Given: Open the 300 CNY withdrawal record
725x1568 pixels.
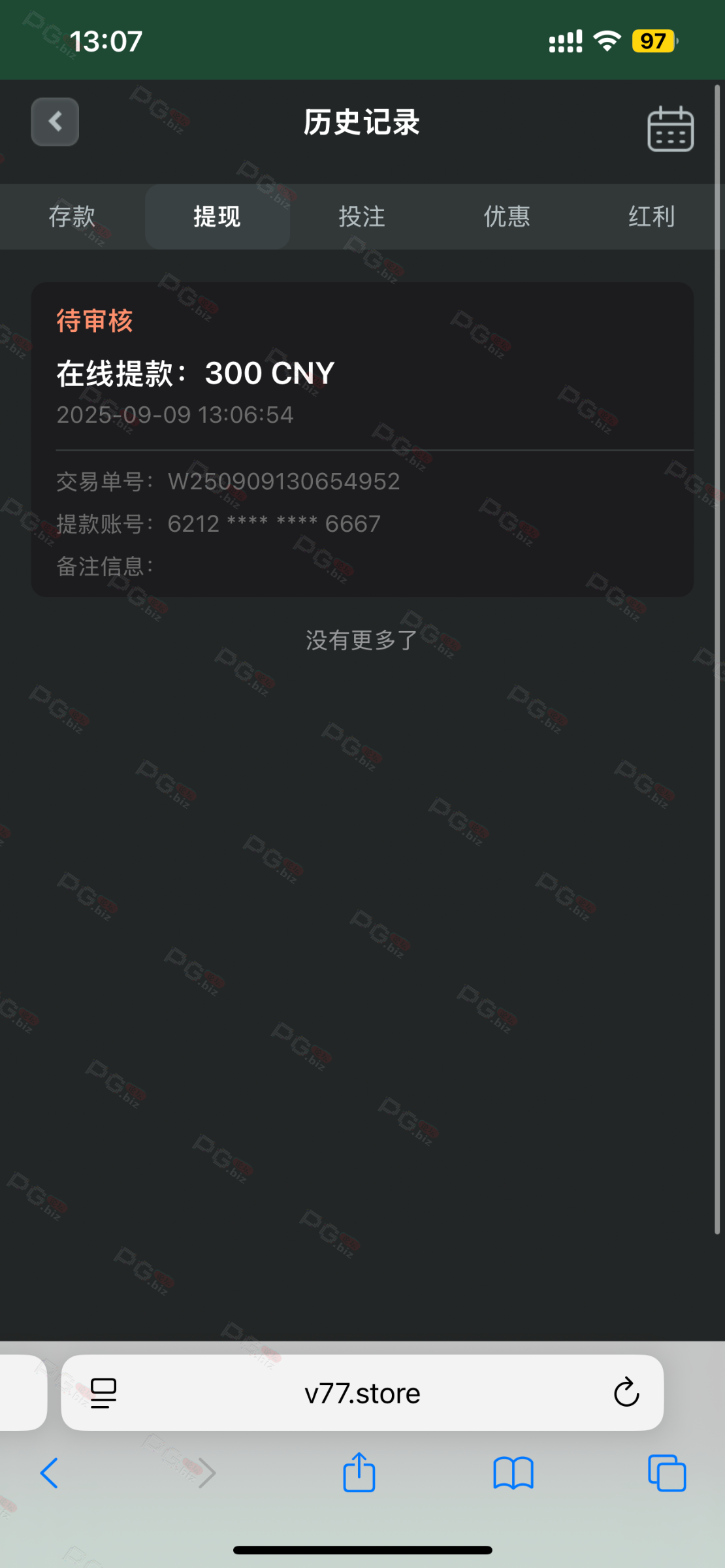Looking at the screenshot, I should click(x=362, y=438).
